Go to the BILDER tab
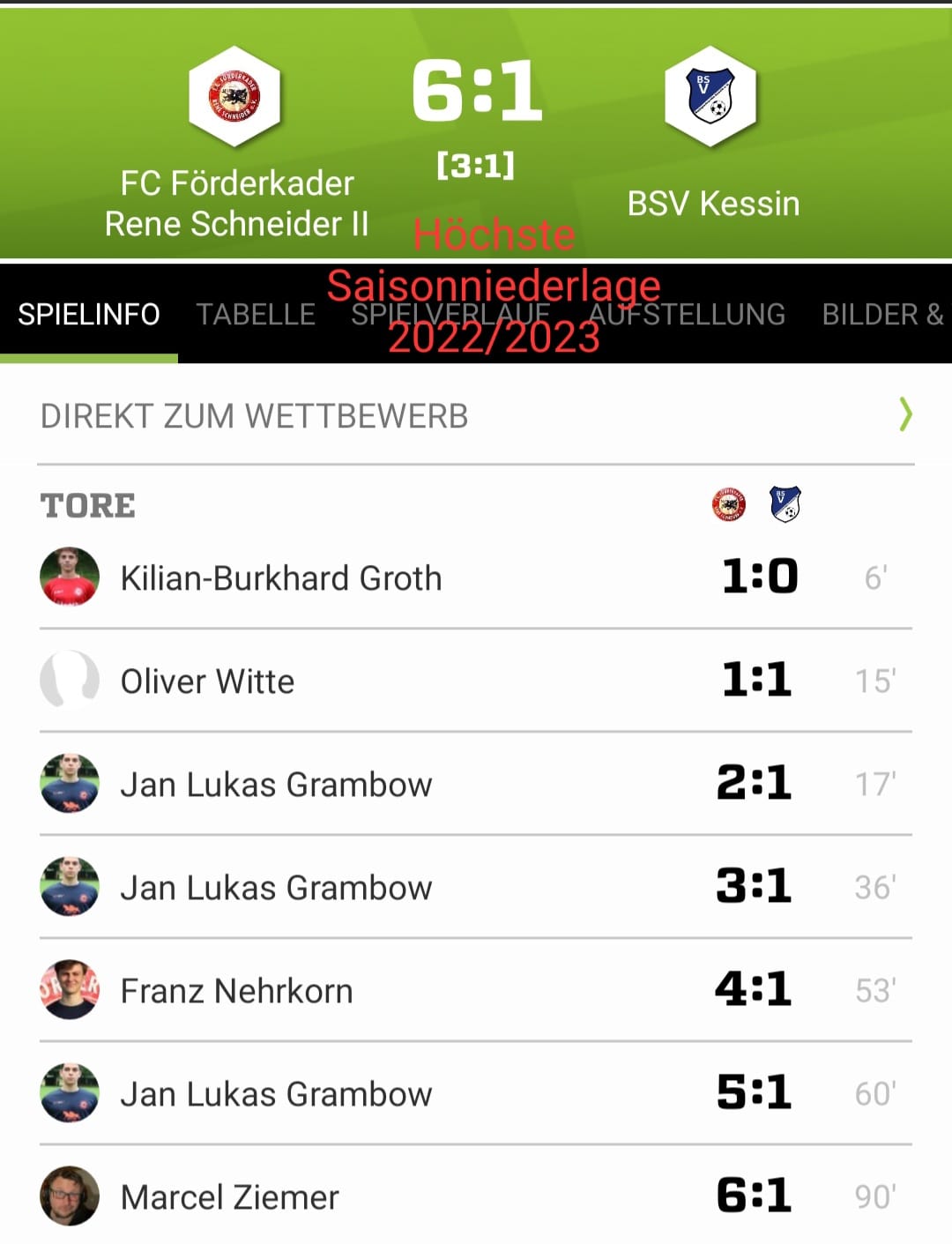 [x=881, y=315]
